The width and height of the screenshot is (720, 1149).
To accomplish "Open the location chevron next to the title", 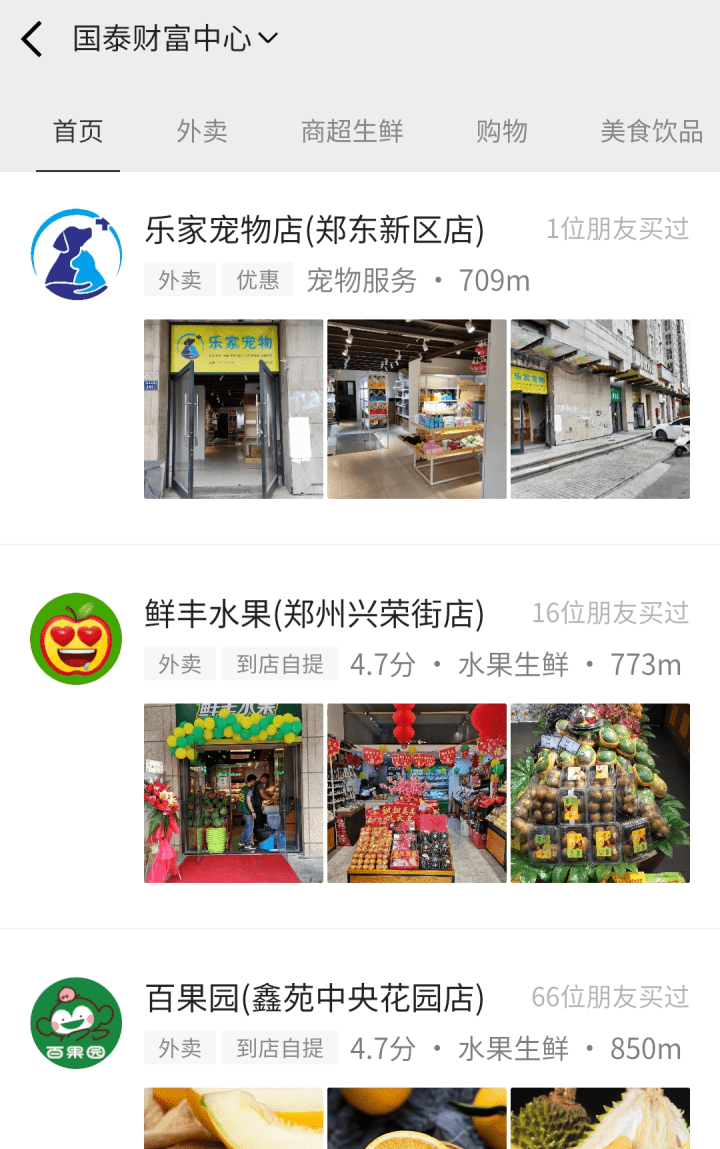I will 266,38.
